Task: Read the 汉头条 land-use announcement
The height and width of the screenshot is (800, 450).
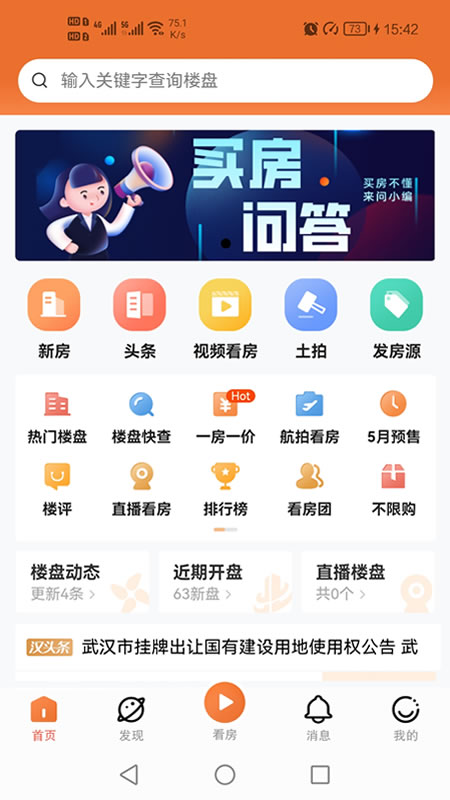Action: (x=228, y=647)
